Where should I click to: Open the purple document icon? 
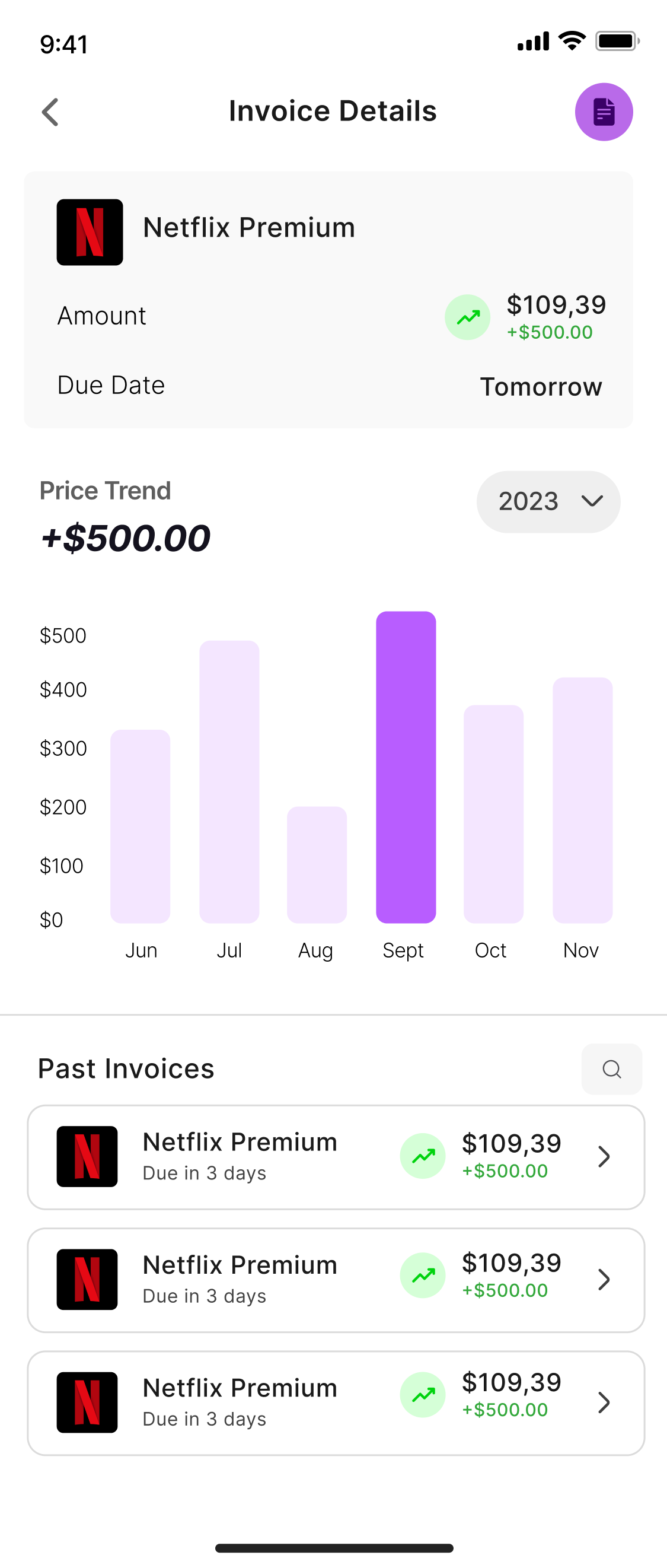click(x=603, y=112)
